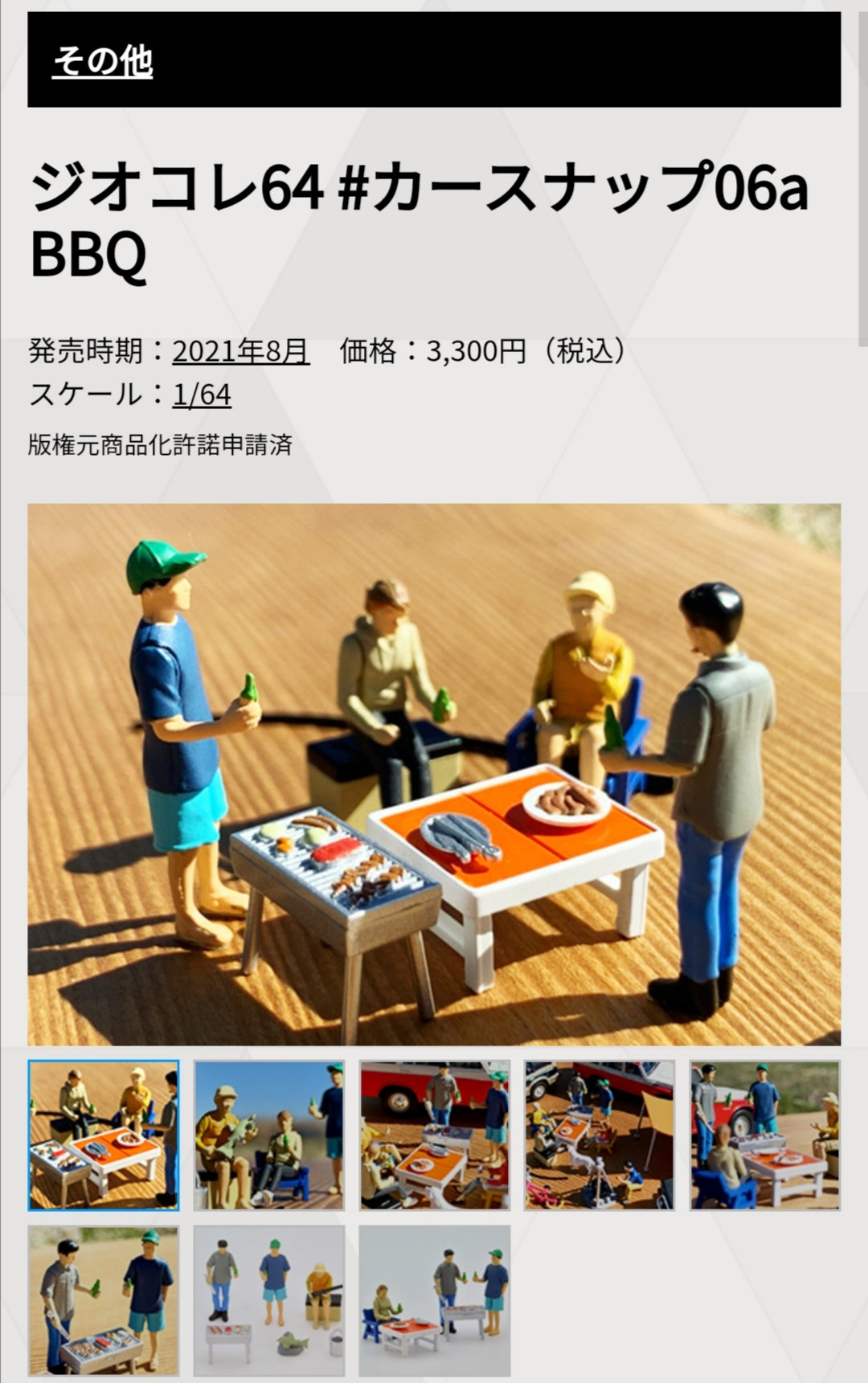The image size is (868, 1383).
Task: Select the thumbnail of seated figures against sky
Action: (x=269, y=1135)
